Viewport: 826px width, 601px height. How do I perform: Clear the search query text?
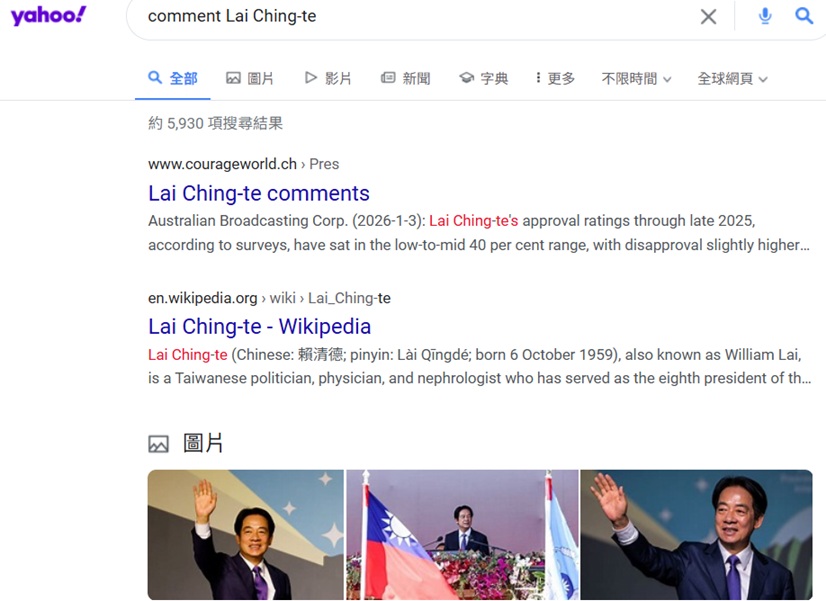click(708, 16)
